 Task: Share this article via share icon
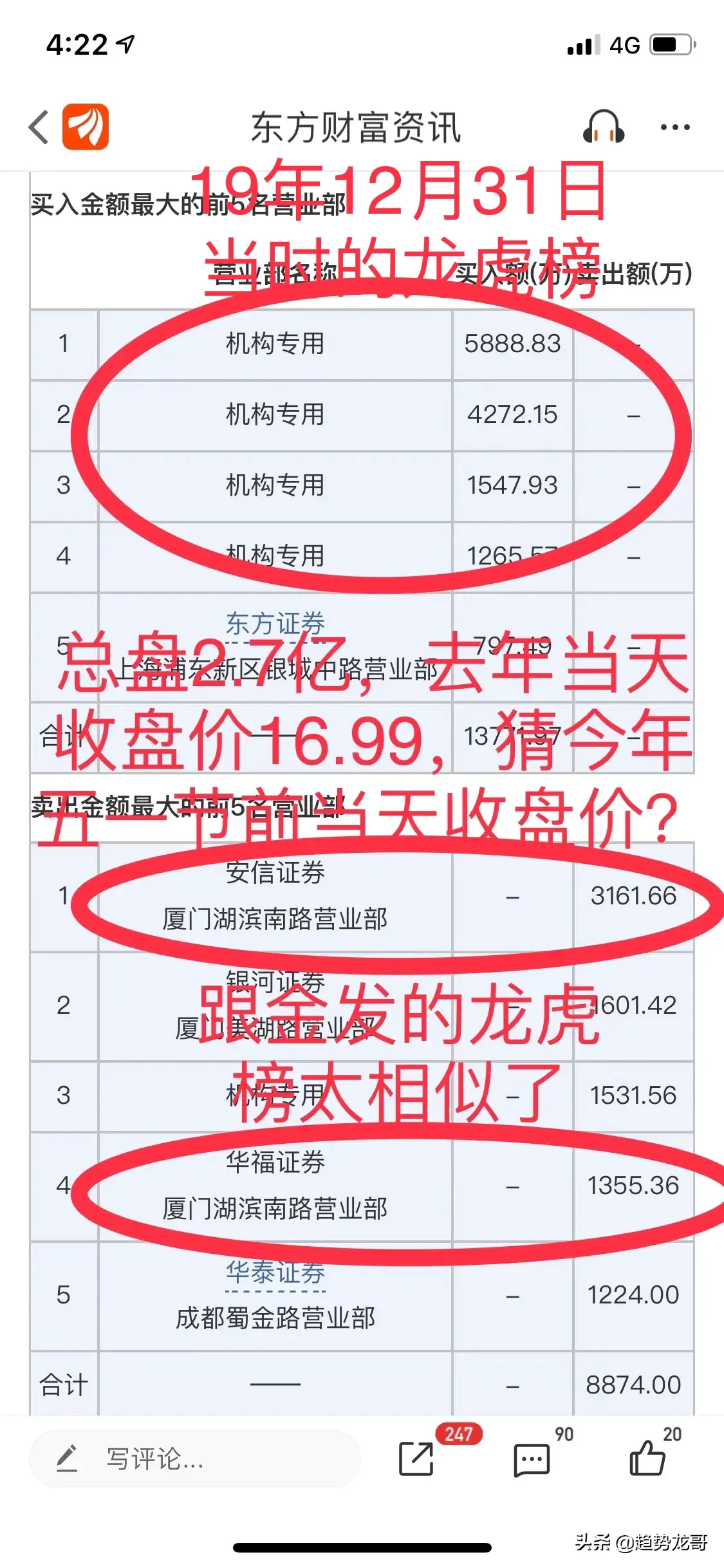click(416, 1459)
